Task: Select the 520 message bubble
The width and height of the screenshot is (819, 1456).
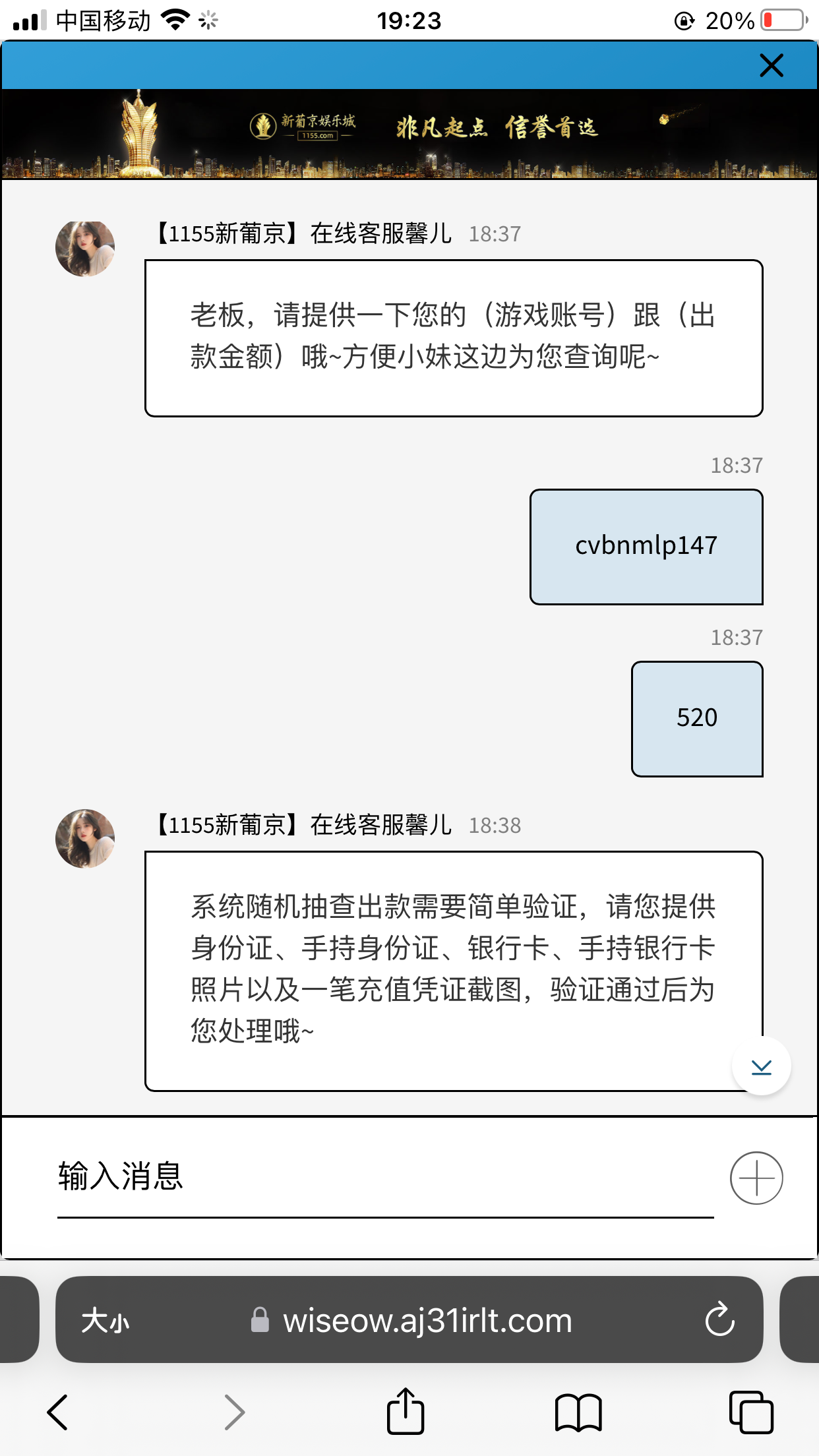Action: point(697,718)
